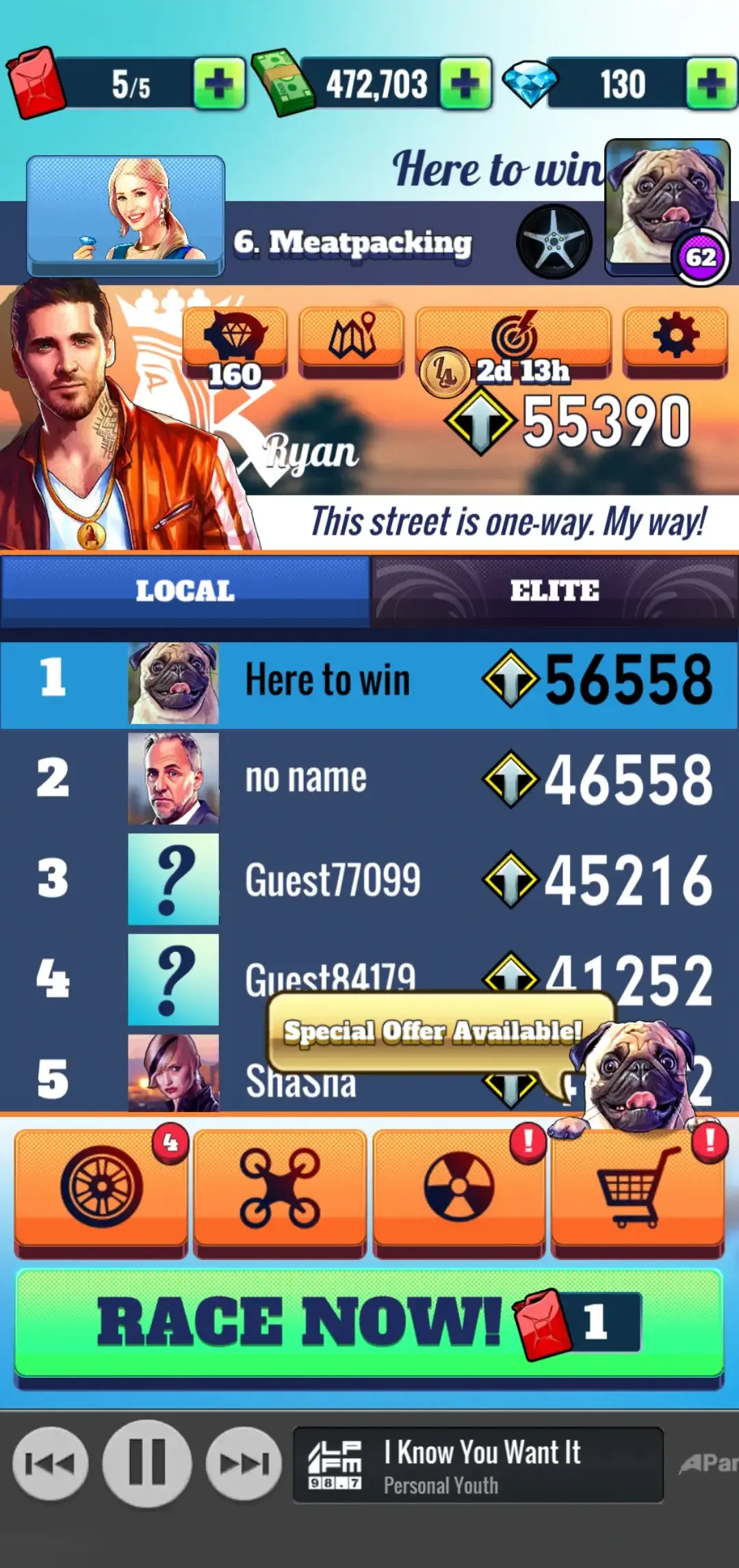739x1568 pixels.
Task: Pause the radio music
Action: pos(147,1463)
